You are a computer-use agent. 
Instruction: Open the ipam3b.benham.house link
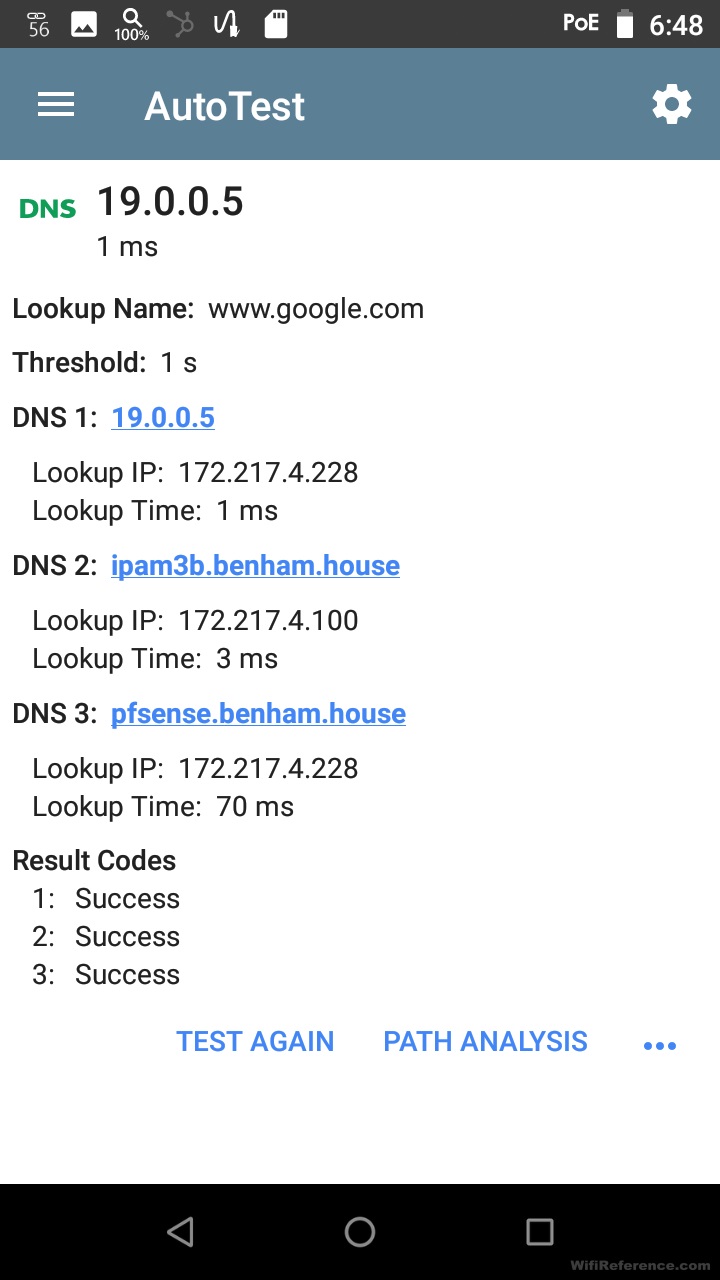tap(255, 565)
